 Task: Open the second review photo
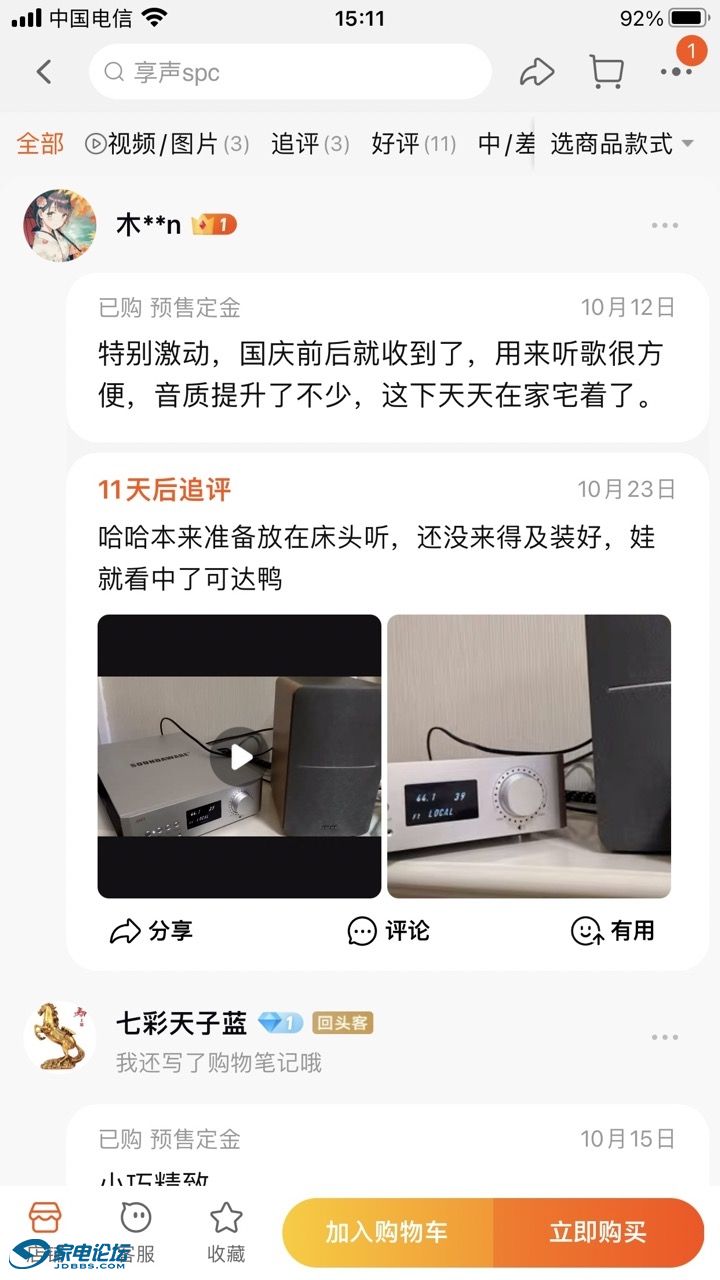click(529, 757)
